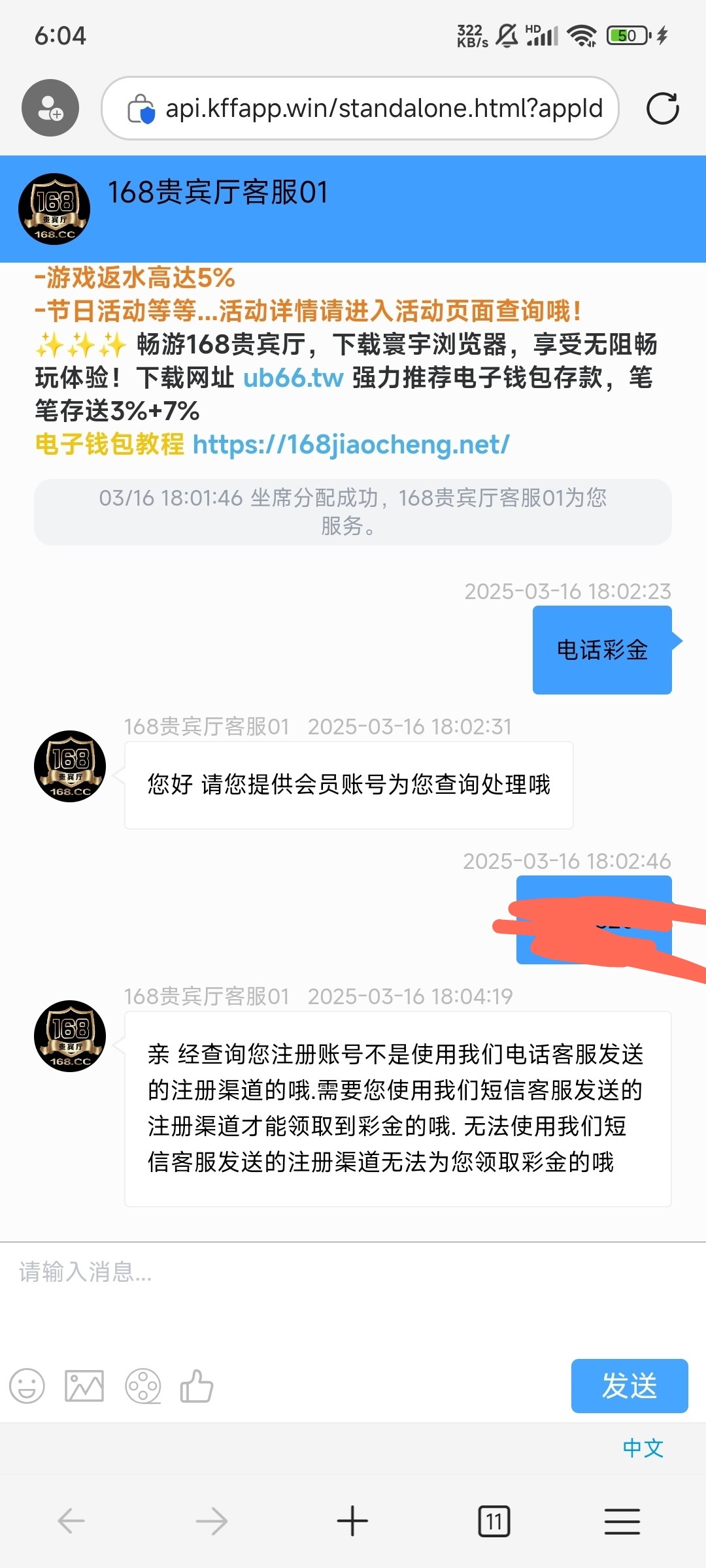Open the ub66.tw download link

point(293,378)
